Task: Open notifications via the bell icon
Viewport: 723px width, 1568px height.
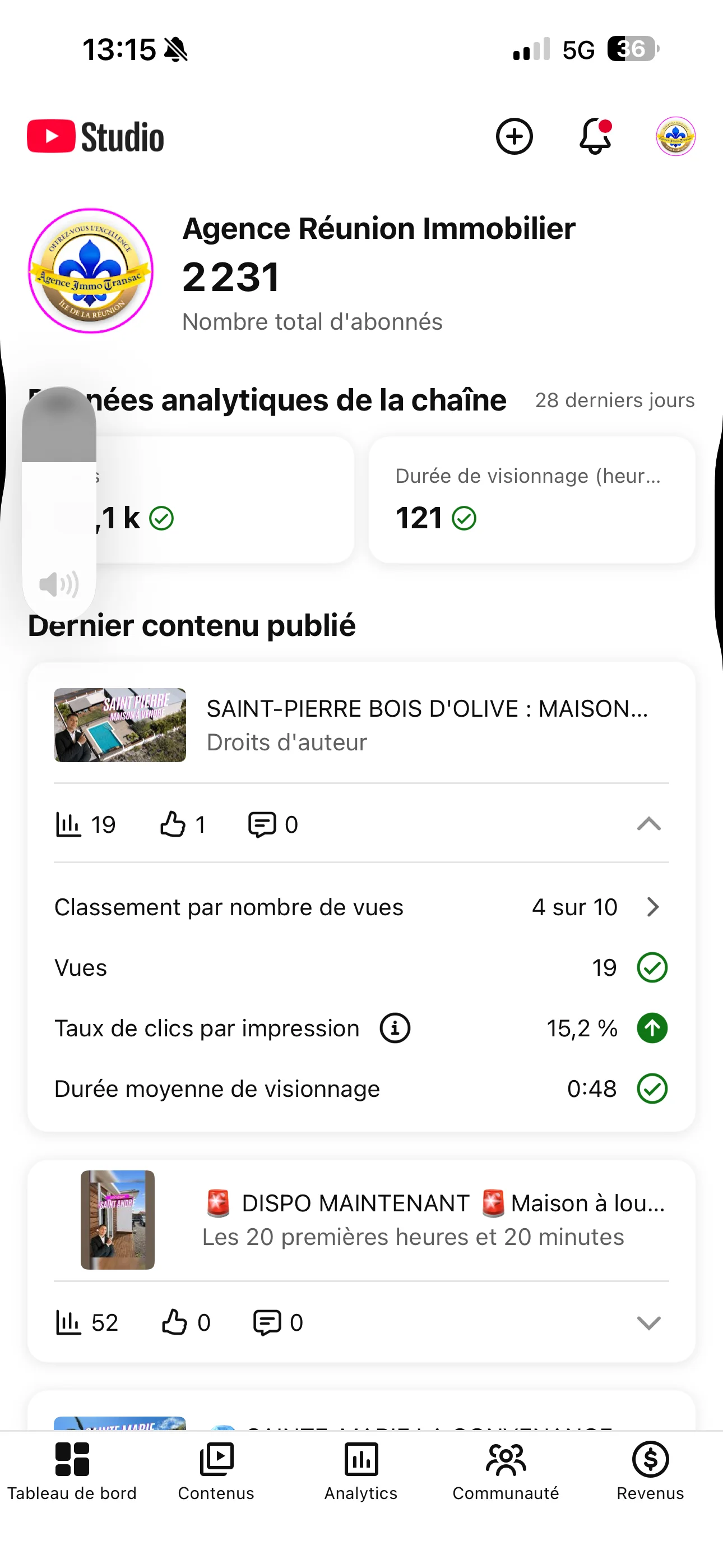Action: 595,136
